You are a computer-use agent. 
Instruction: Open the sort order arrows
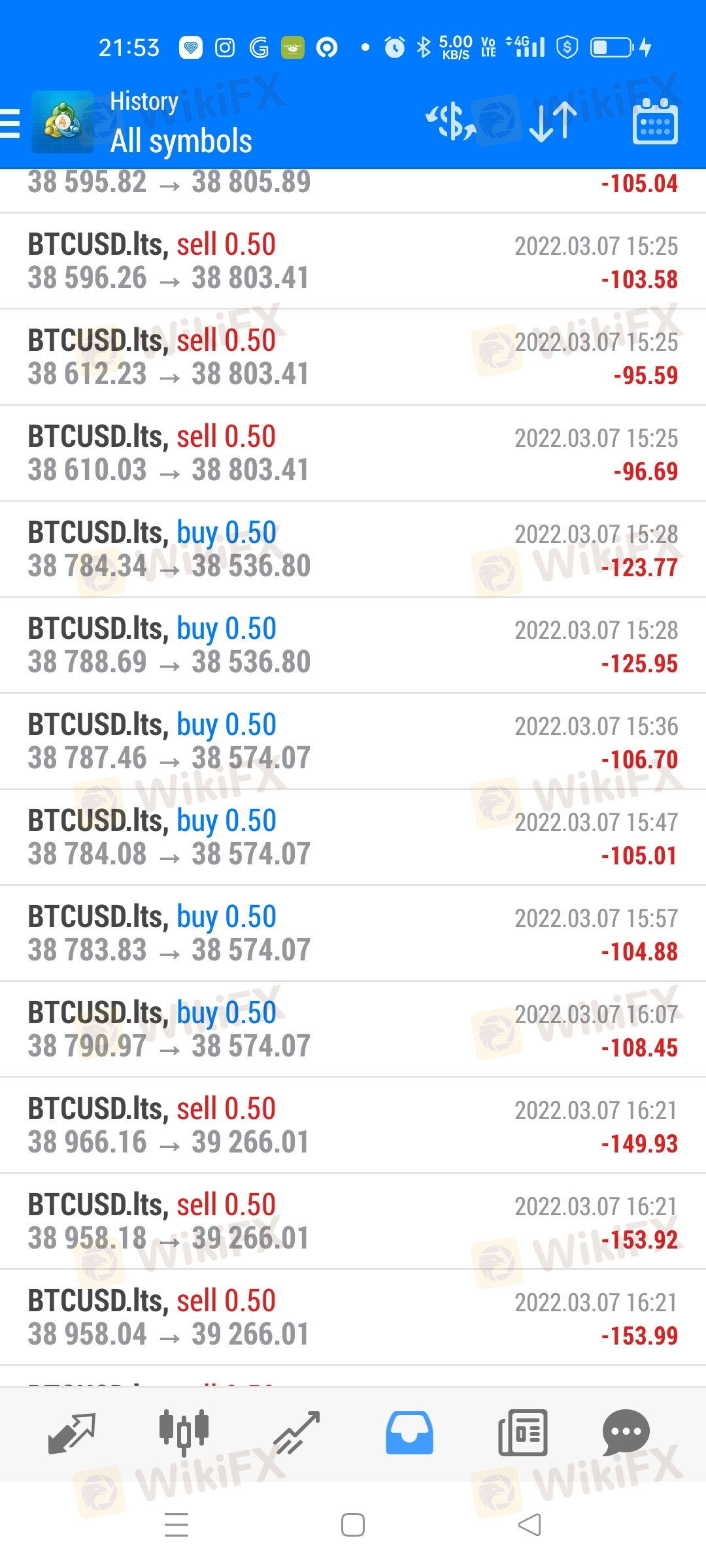tap(552, 122)
